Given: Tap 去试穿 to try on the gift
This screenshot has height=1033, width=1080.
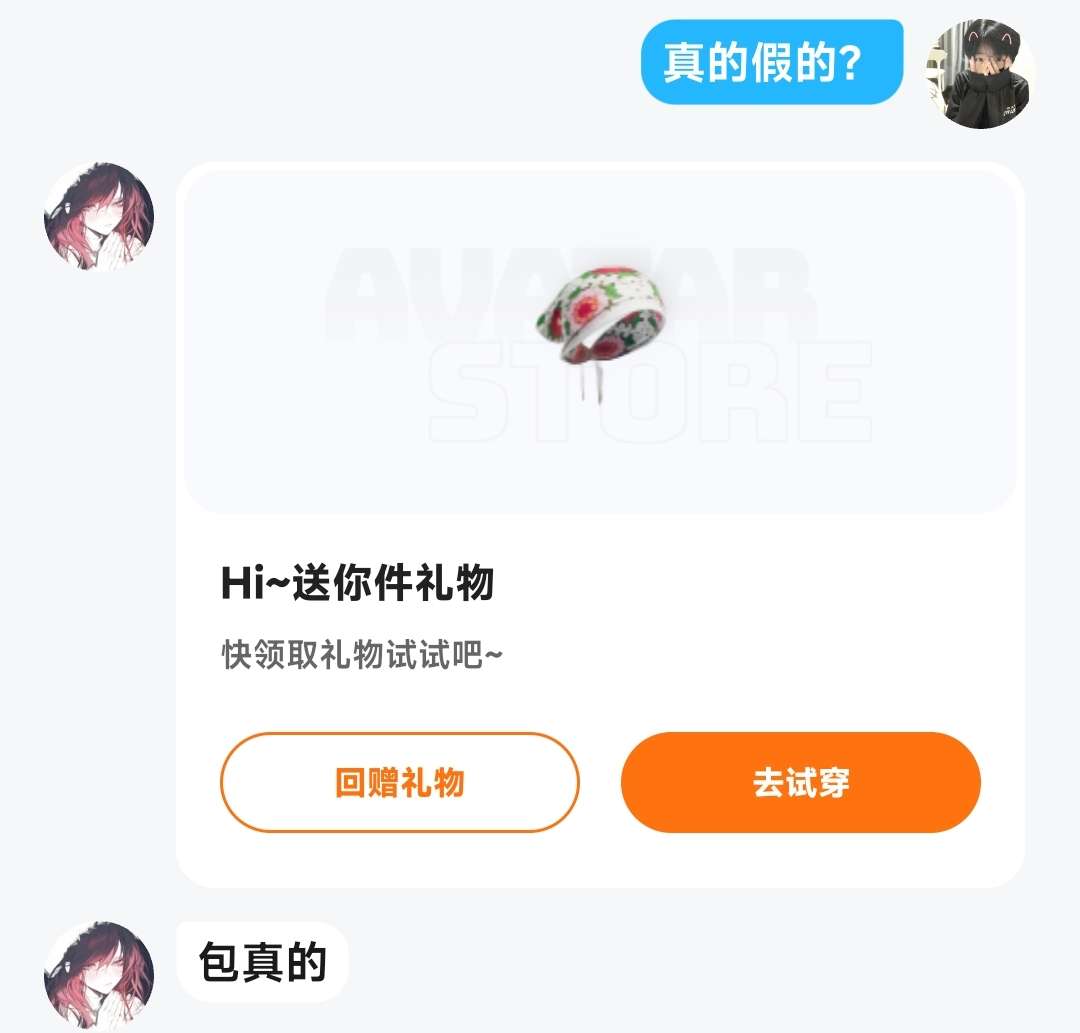Looking at the screenshot, I should point(800,782).
